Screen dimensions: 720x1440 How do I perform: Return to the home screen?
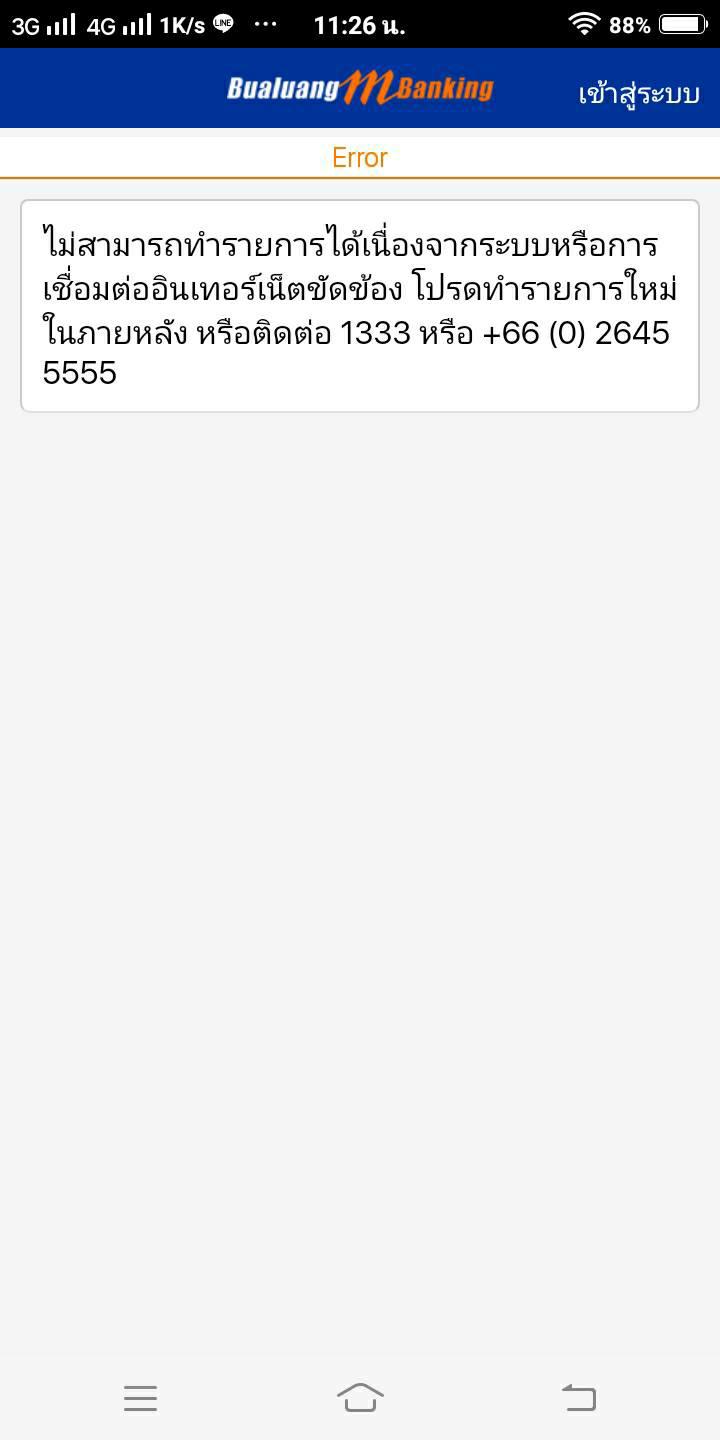(360, 1397)
